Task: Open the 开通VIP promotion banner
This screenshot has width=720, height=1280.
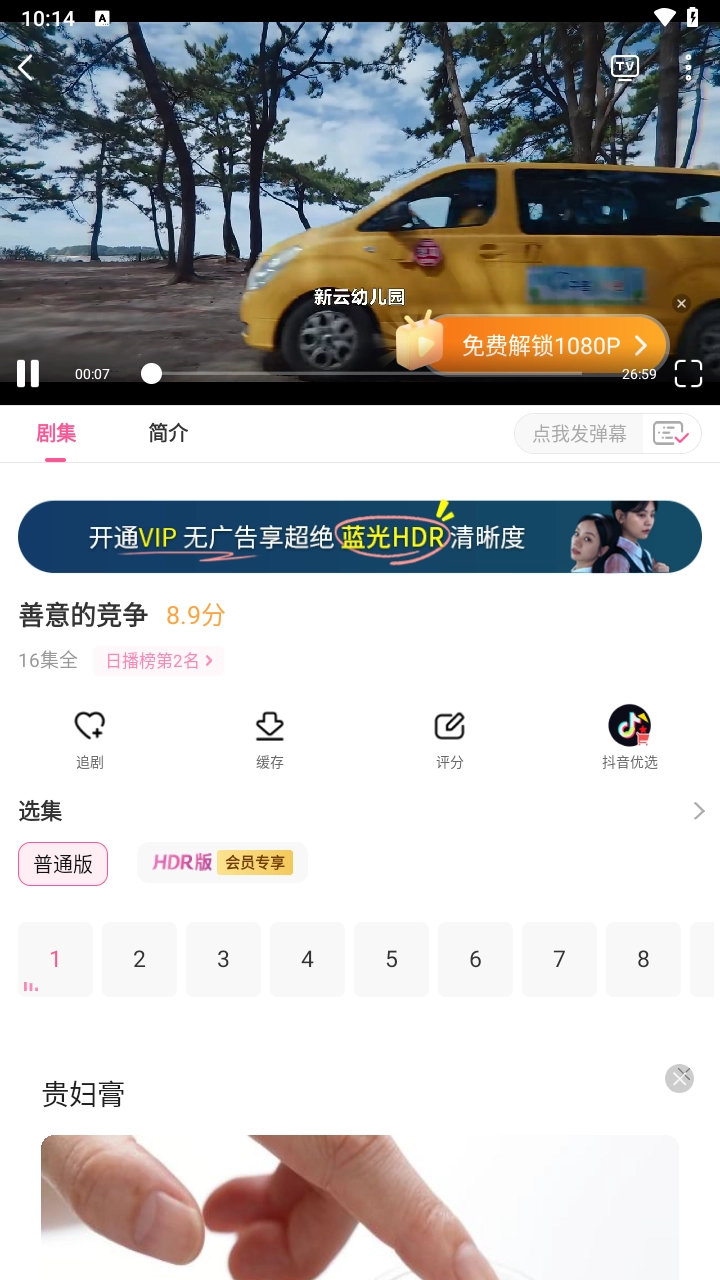Action: (360, 537)
